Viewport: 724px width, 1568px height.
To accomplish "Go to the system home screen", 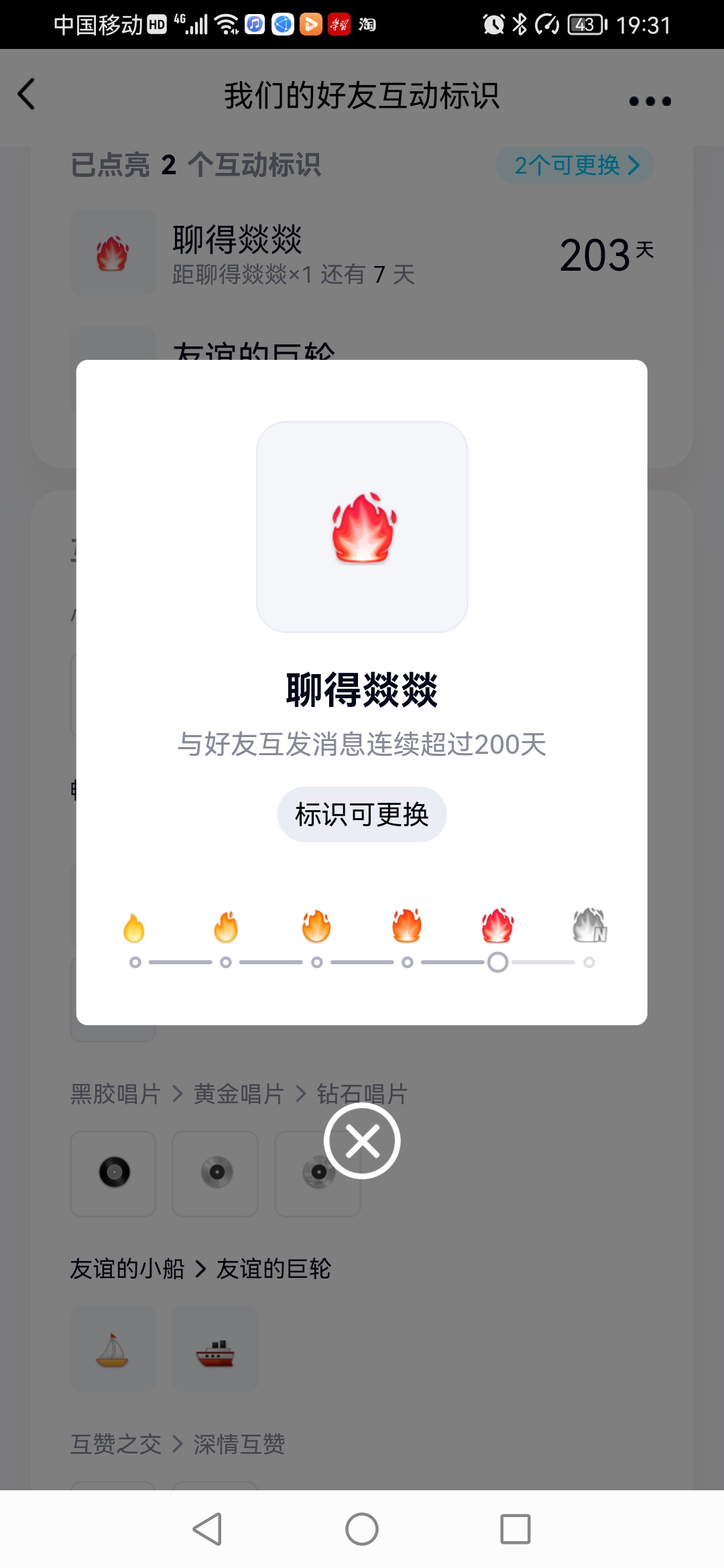I will click(362, 1529).
